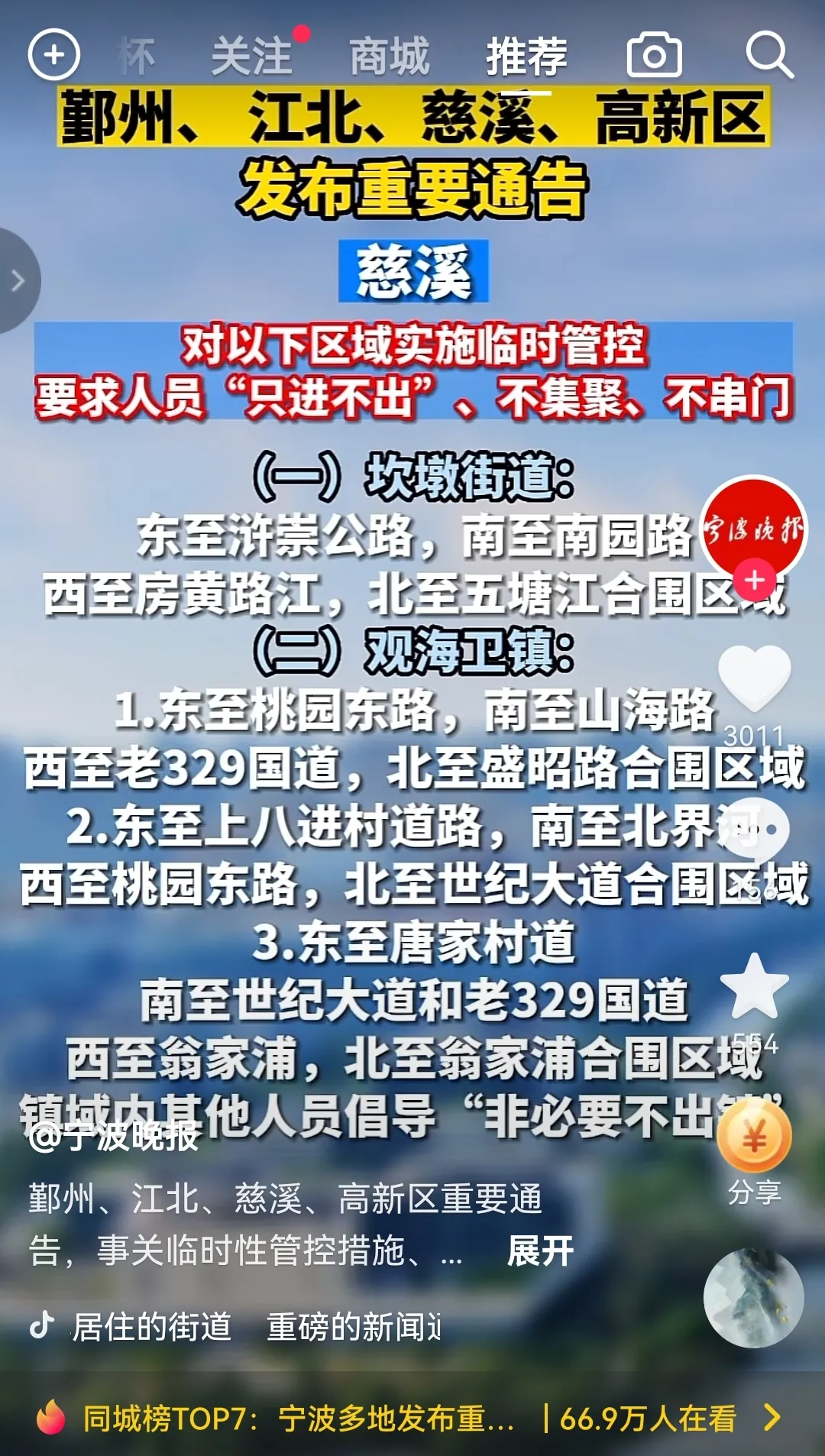Switch to the 商城 tab

coord(390,57)
